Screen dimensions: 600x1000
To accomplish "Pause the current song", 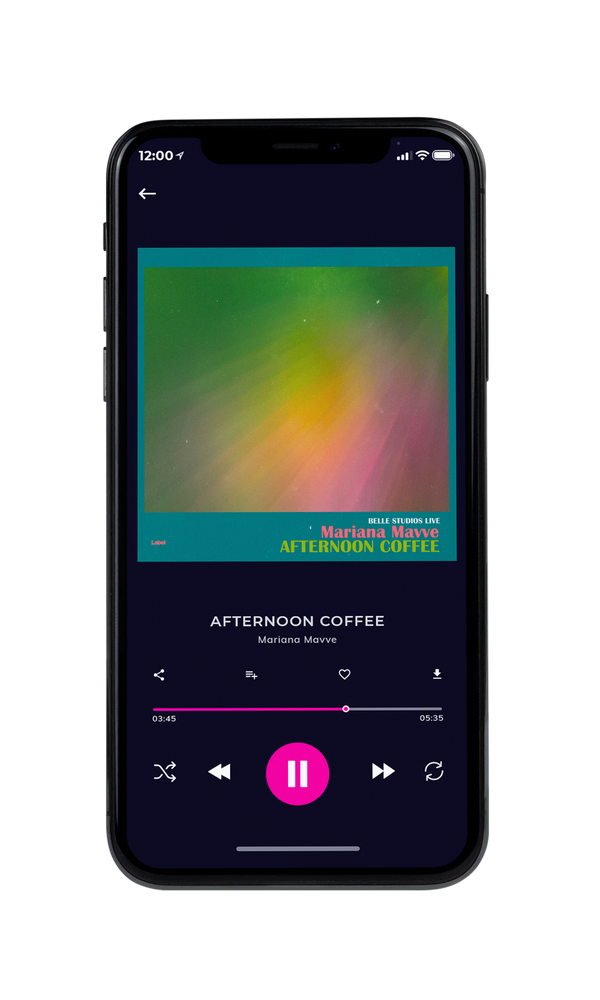I will coord(297,774).
